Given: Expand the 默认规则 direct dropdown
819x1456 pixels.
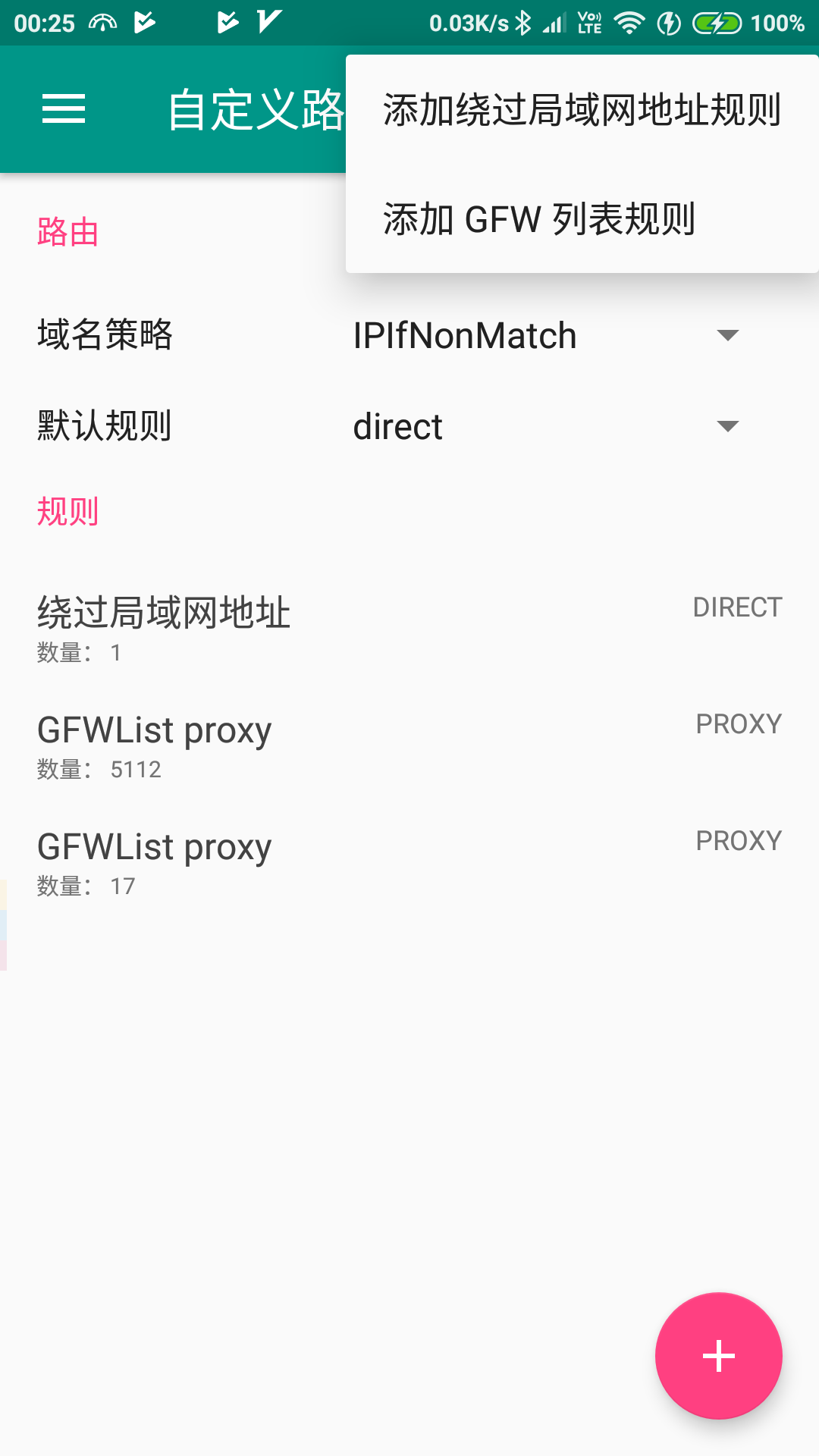Looking at the screenshot, I should [546, 426].
